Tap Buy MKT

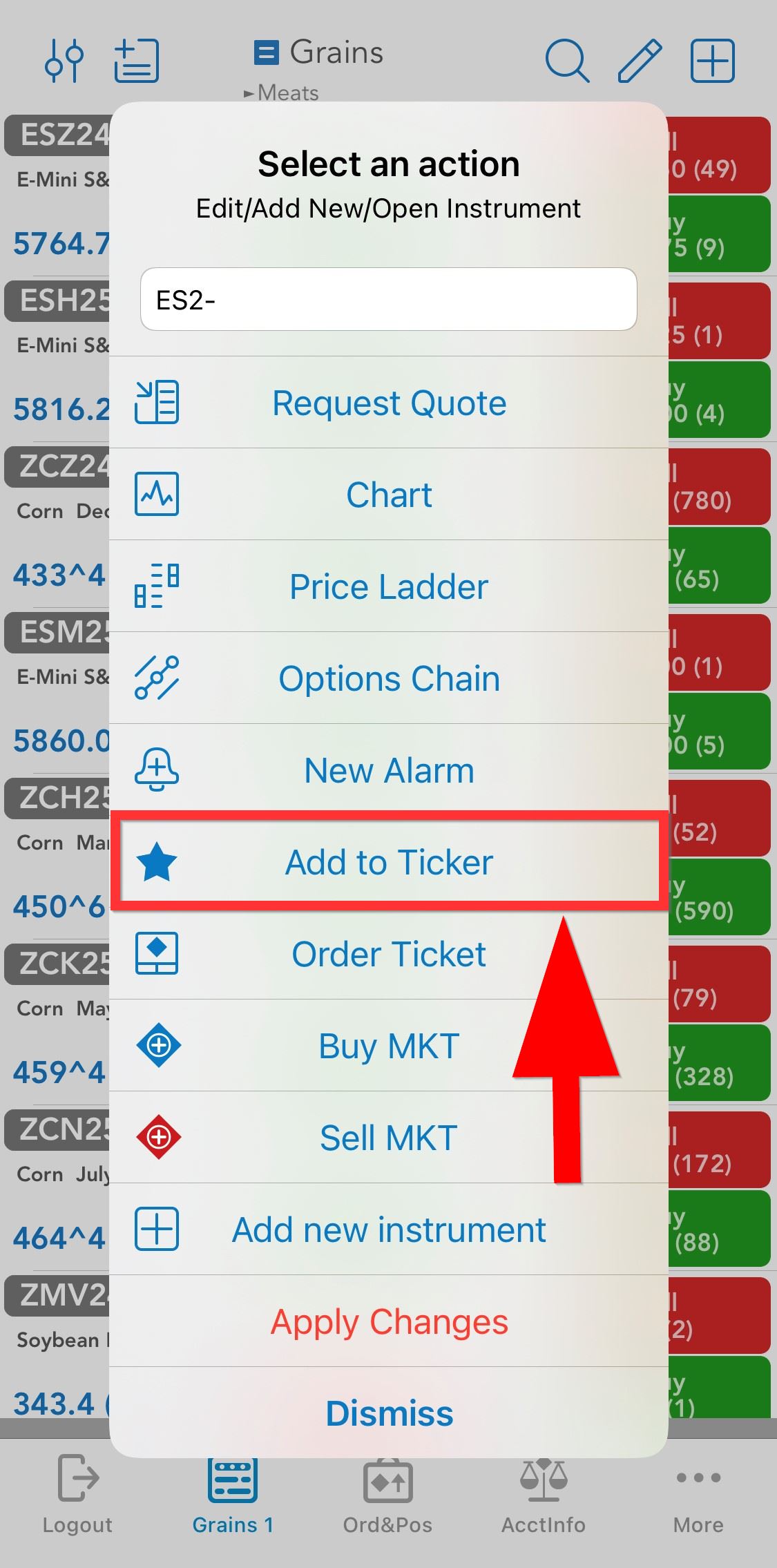(388, 1046)
